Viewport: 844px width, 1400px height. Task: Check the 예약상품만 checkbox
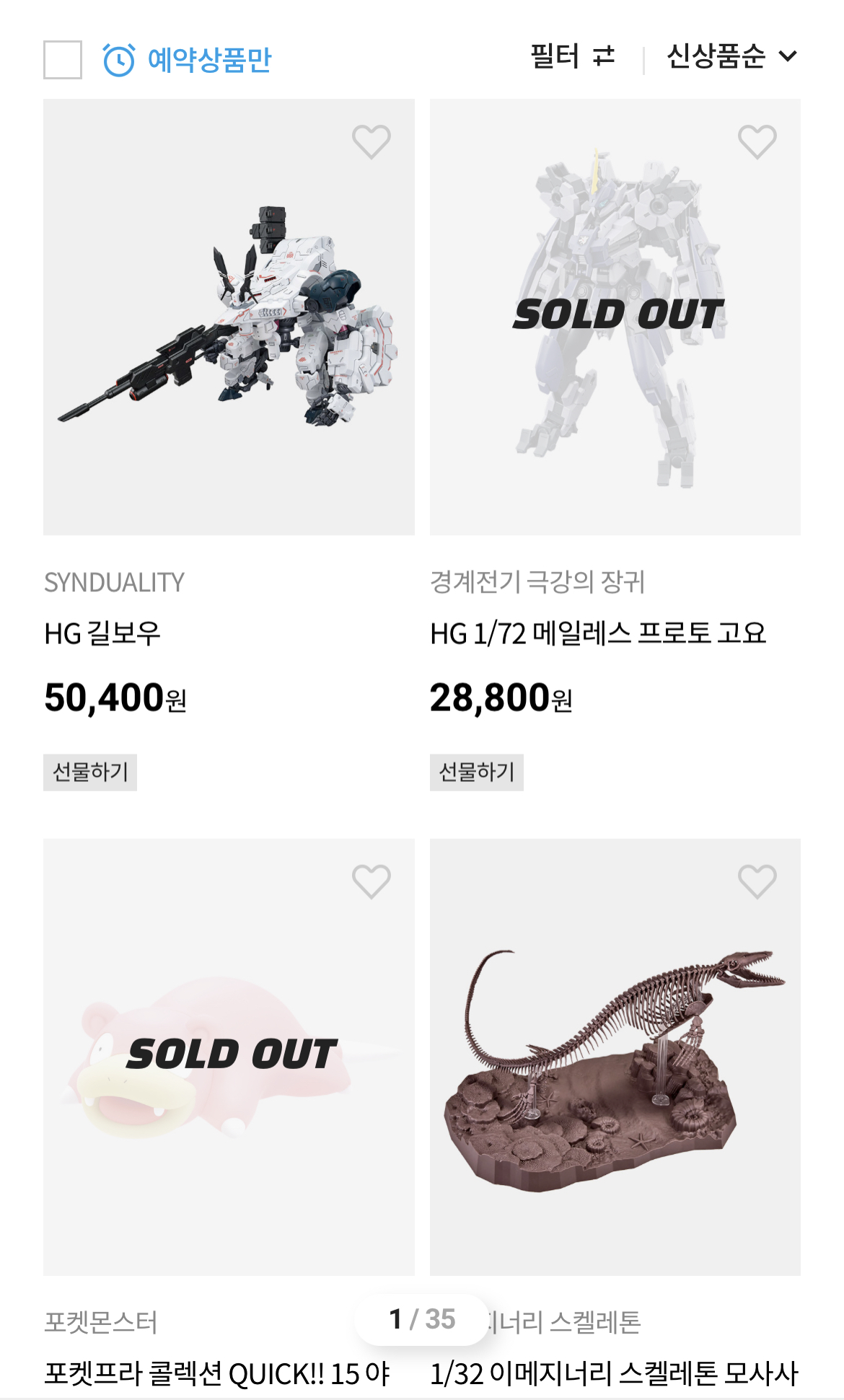[63, 60]
